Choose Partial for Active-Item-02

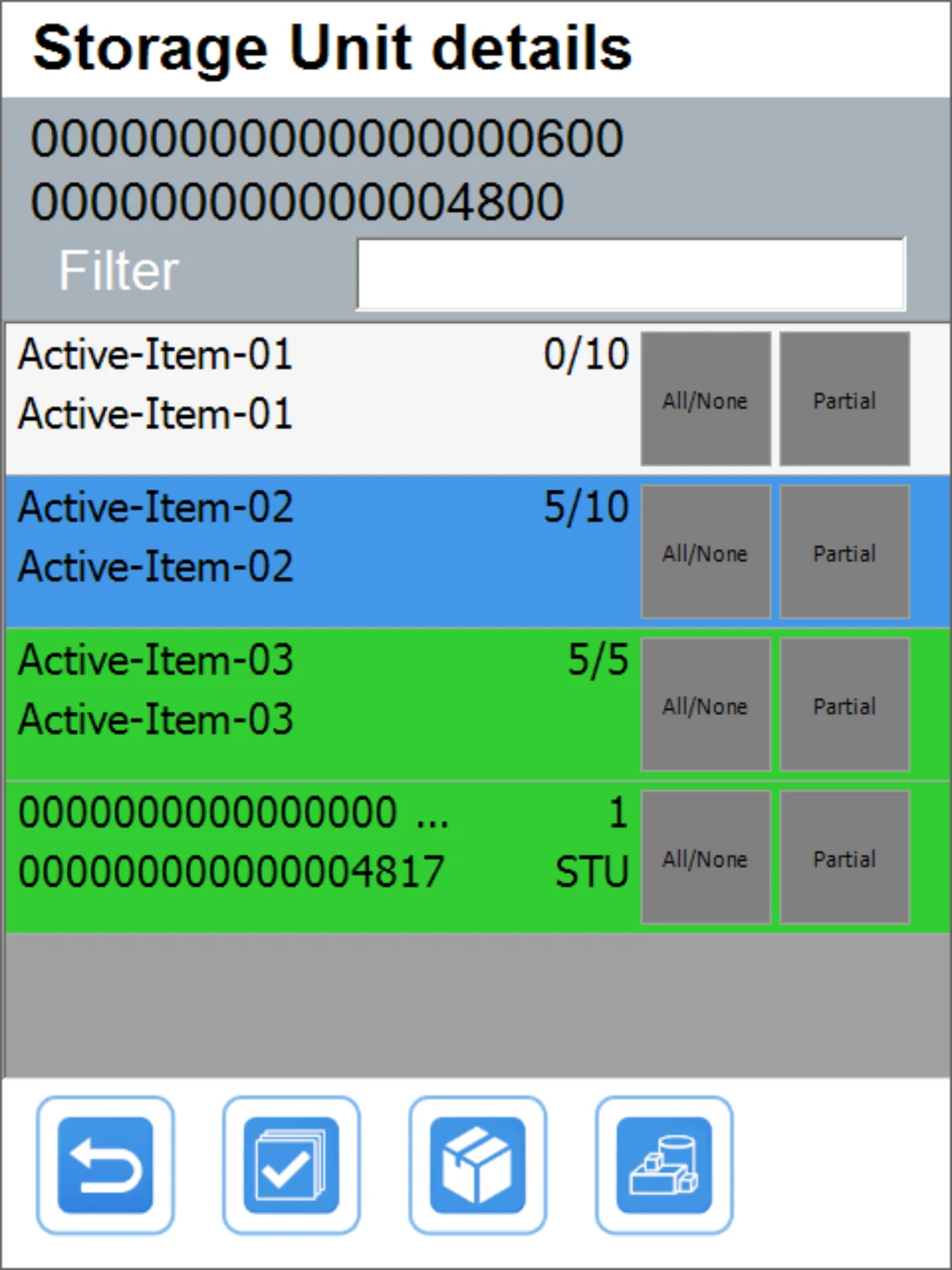(844, 552)
